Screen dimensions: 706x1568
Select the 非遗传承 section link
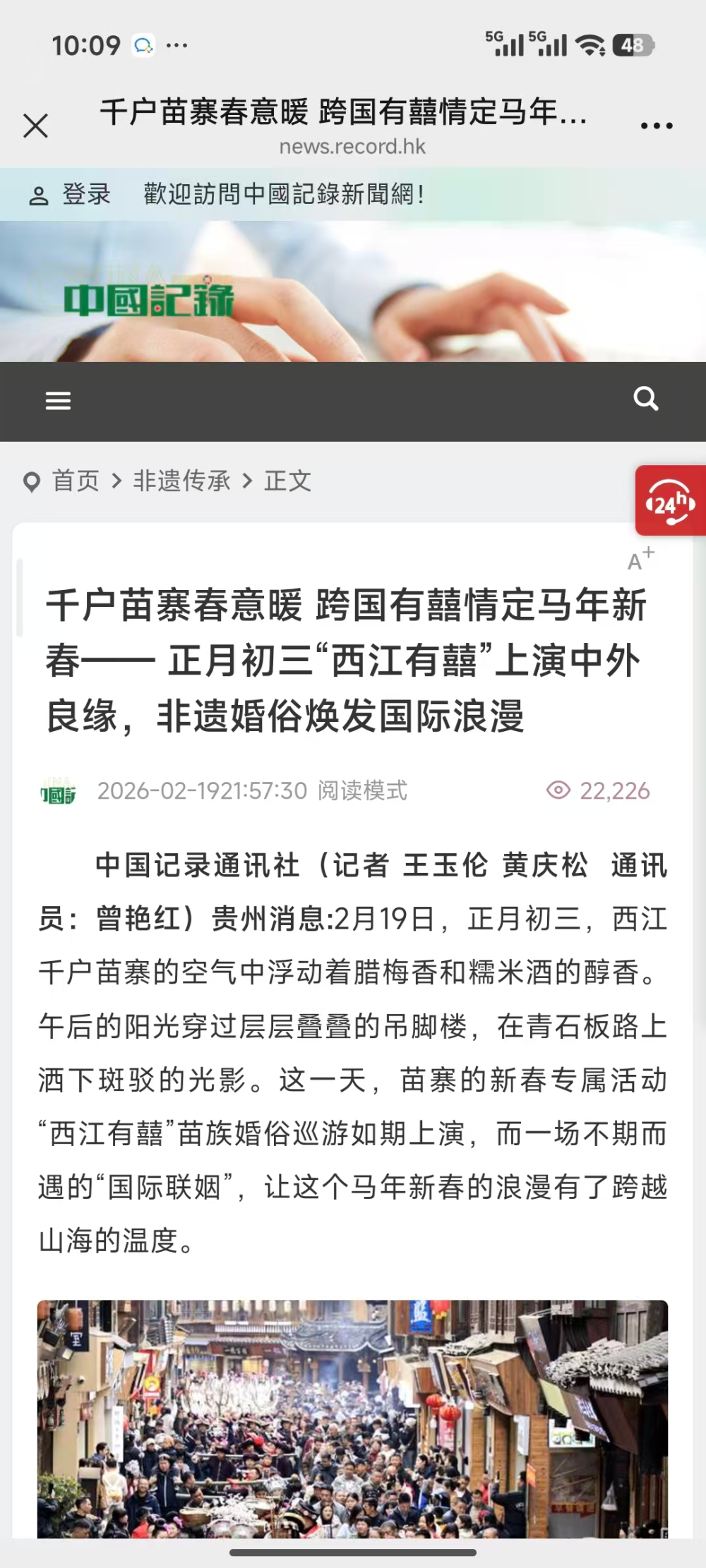point(181,481)
